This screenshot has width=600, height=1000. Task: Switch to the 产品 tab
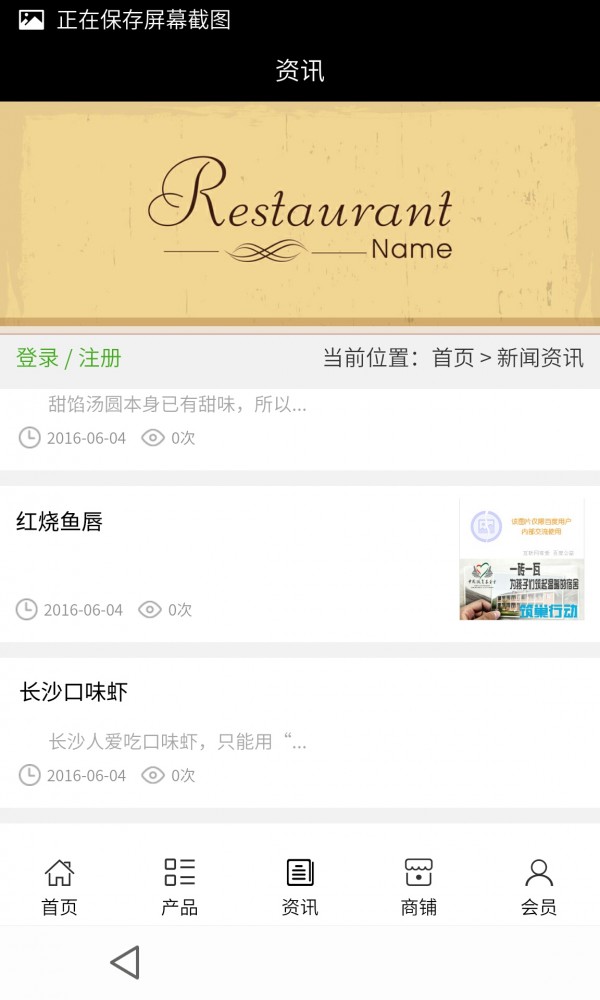179,886
